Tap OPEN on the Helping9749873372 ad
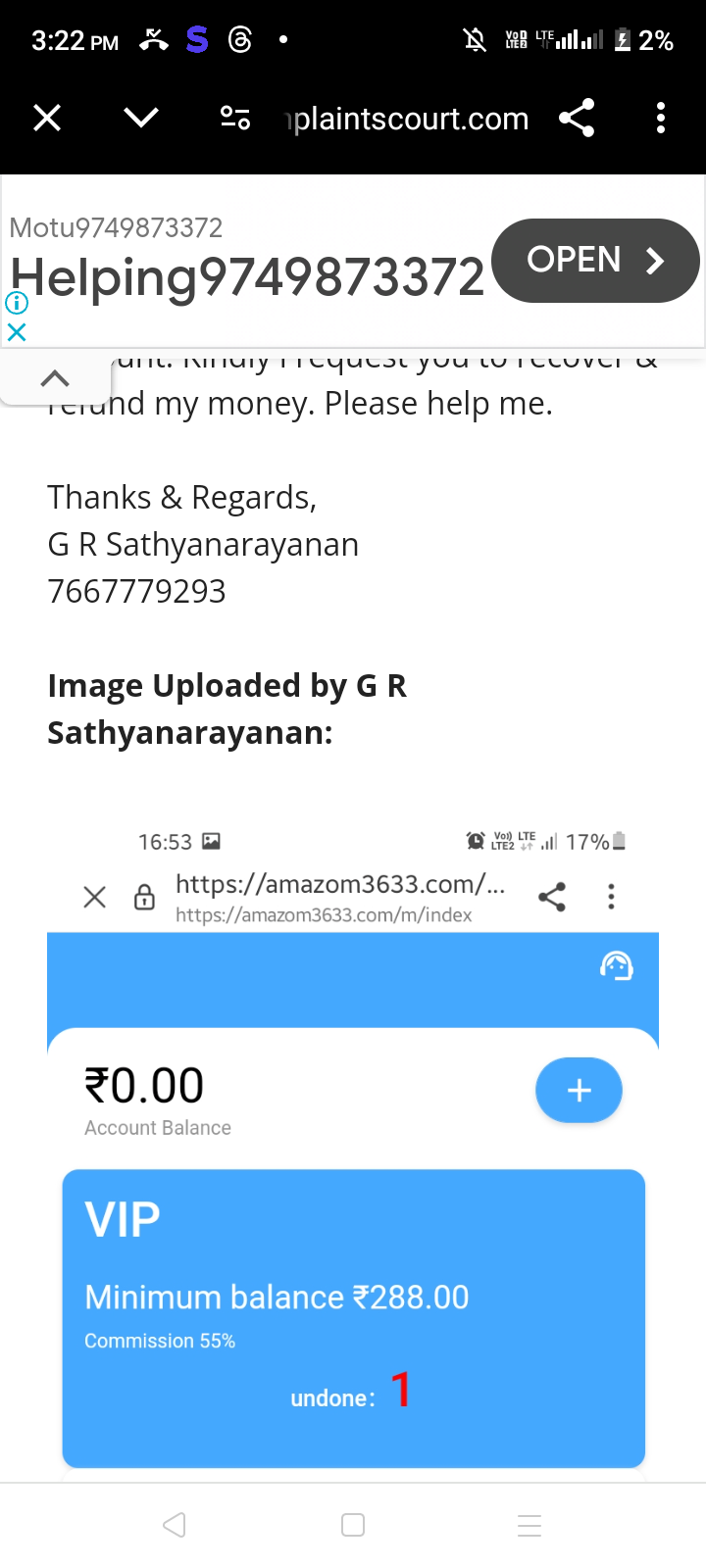Viewport: 706px width, 1568px height. tap(595, 260)
